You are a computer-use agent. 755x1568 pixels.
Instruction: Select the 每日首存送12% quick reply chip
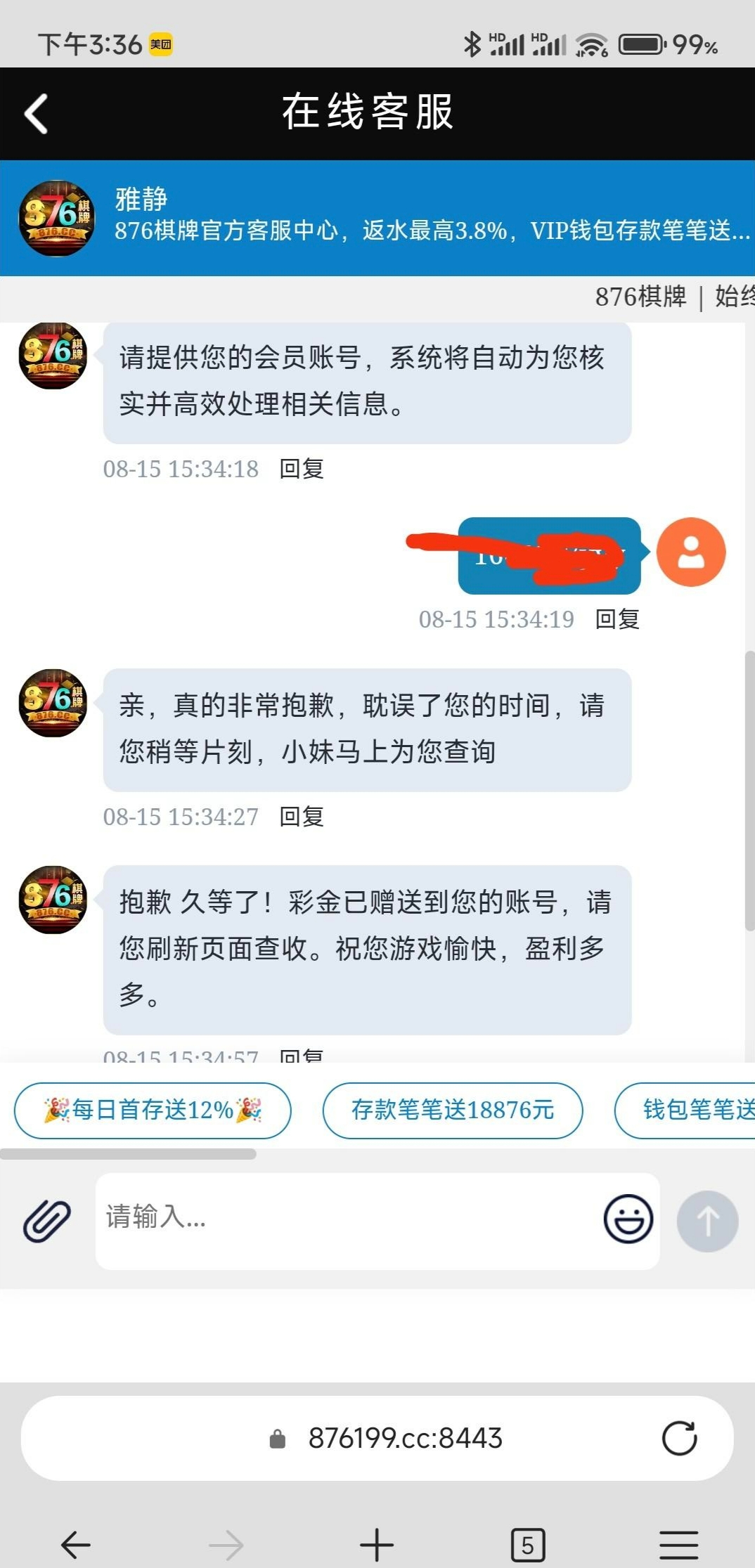153,1110
